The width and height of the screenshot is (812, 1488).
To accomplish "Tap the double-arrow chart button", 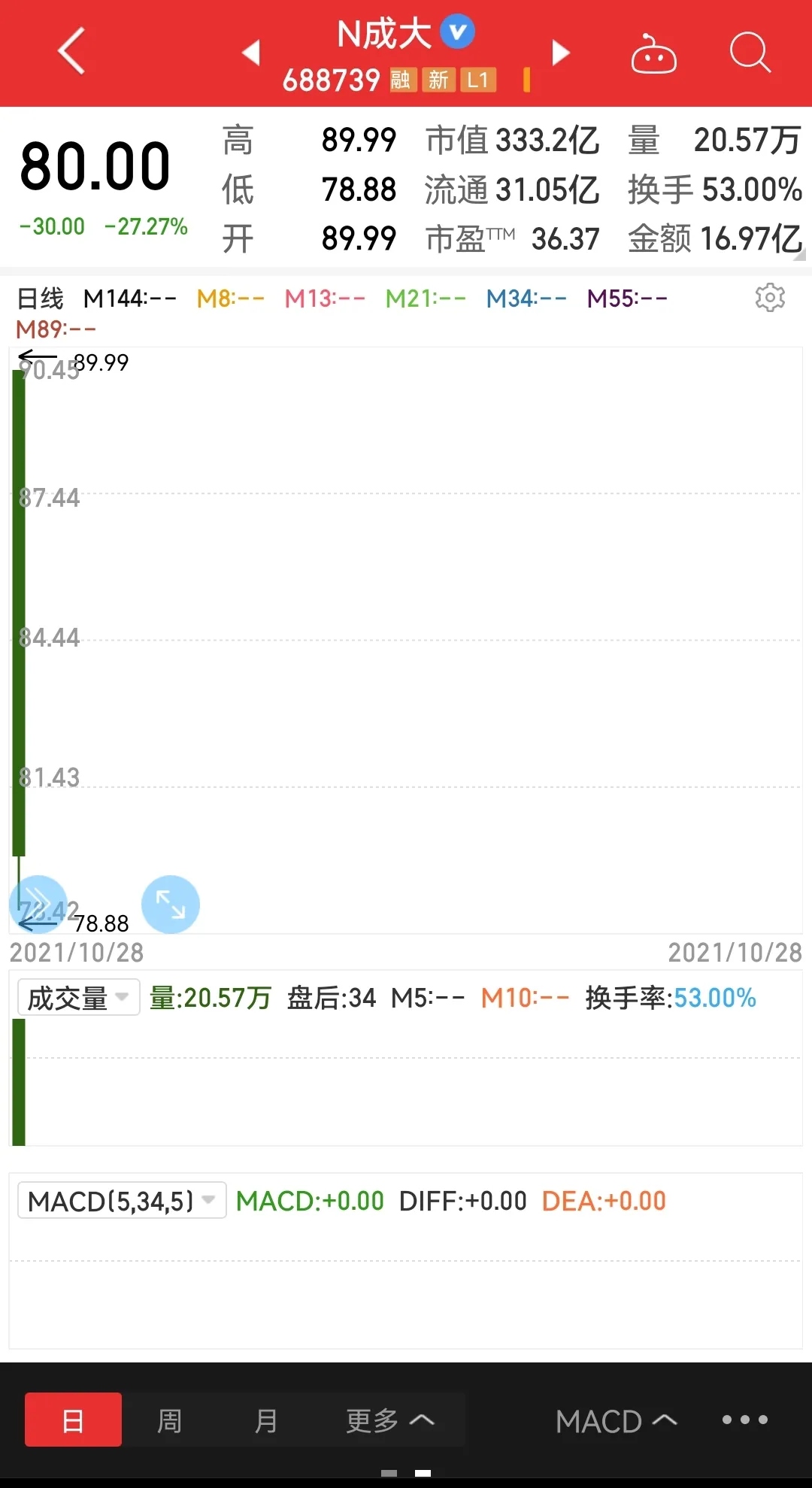I will (x=38, y=904).
